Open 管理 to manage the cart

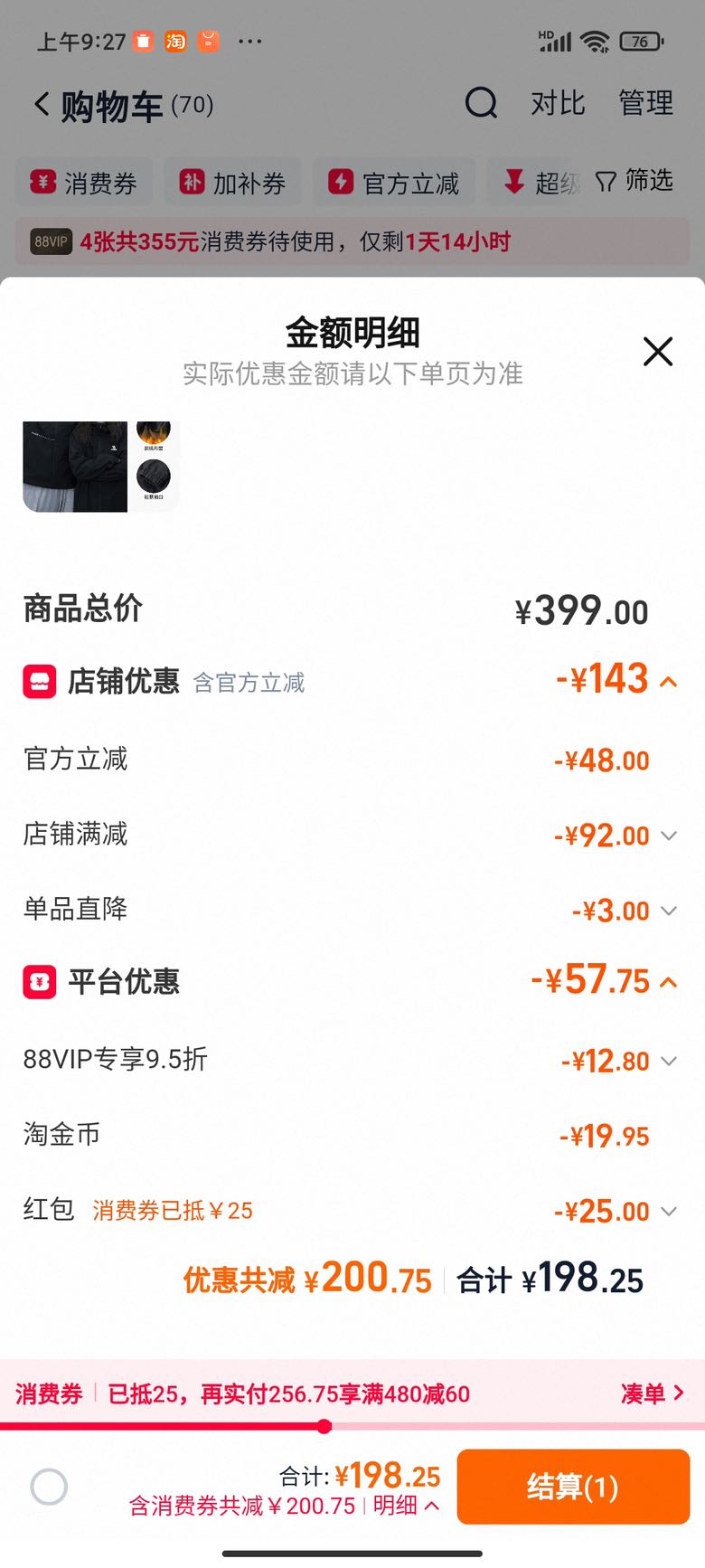tap(645, 103)
